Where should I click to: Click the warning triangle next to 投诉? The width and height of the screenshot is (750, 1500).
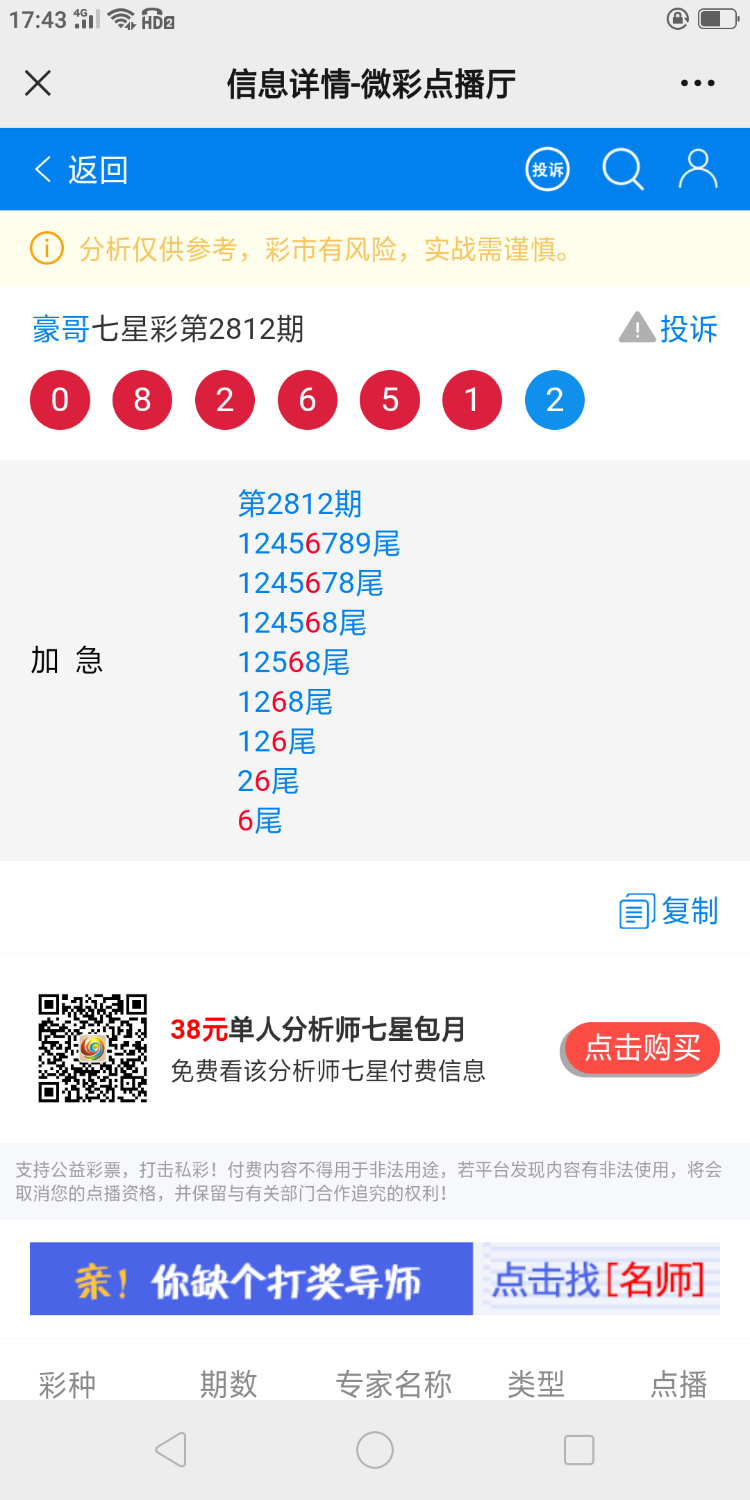pyautogui.click(x=637, y=328)
